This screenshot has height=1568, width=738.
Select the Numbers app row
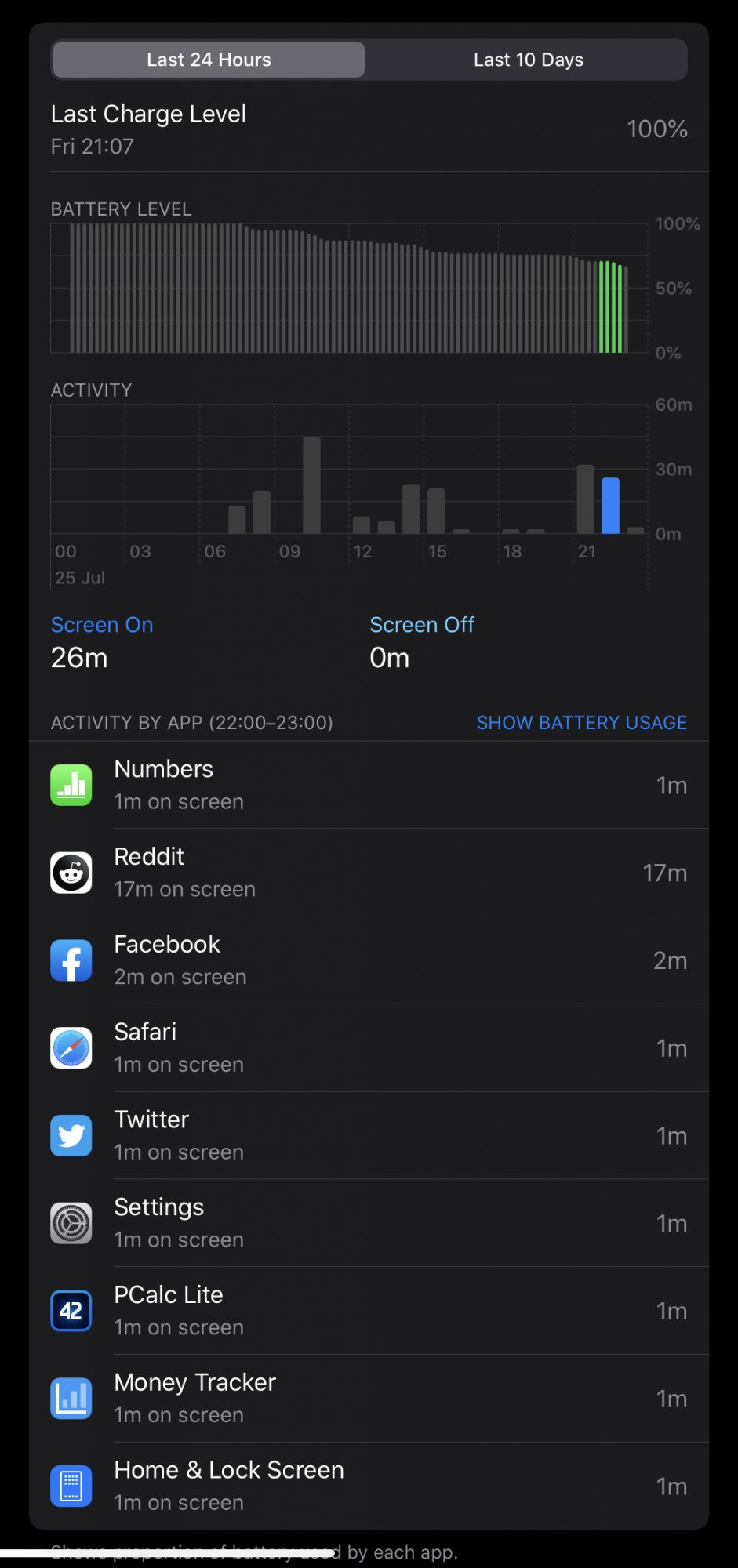point(369,785)
